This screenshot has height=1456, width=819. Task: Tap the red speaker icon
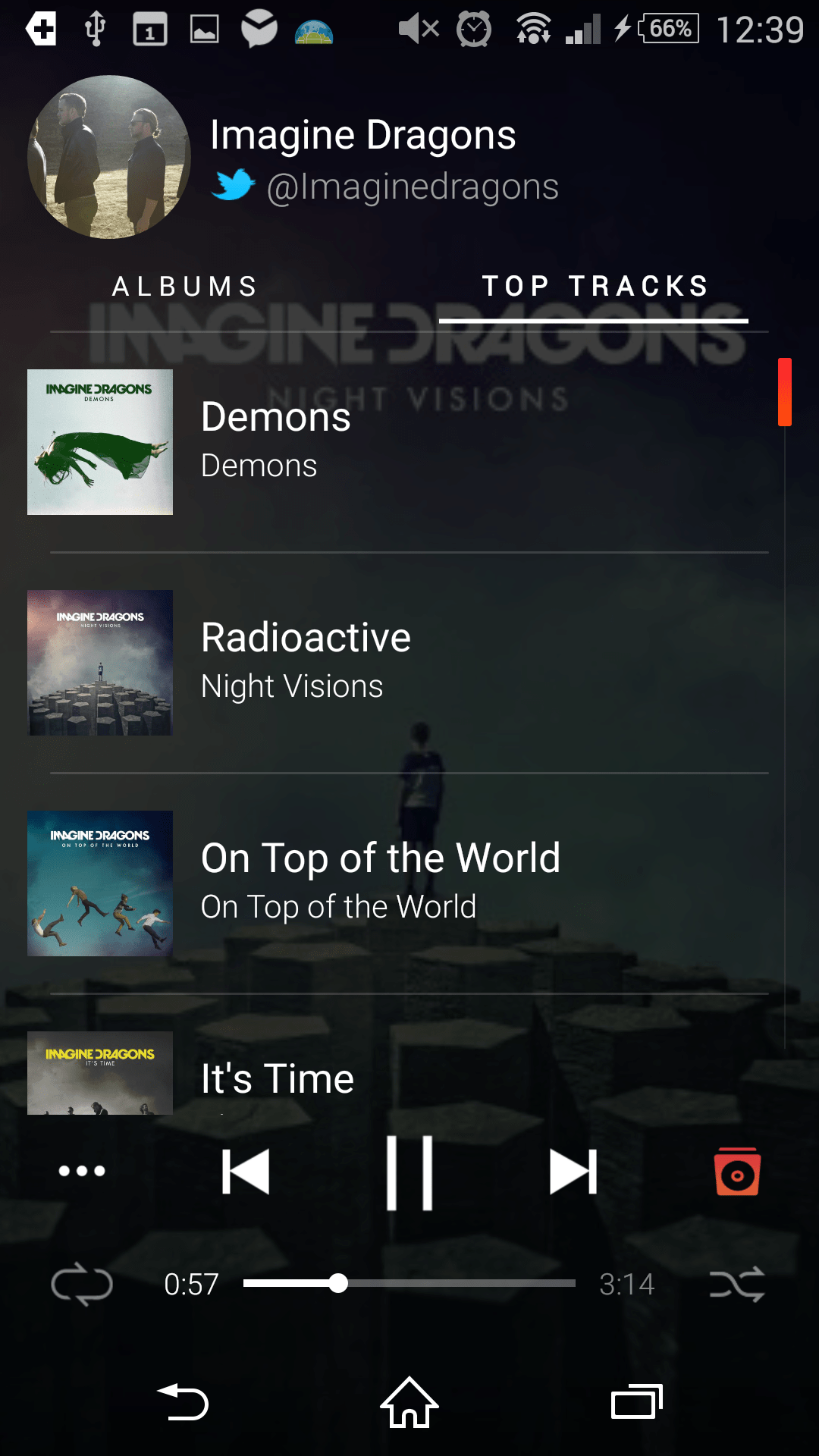737,1172
